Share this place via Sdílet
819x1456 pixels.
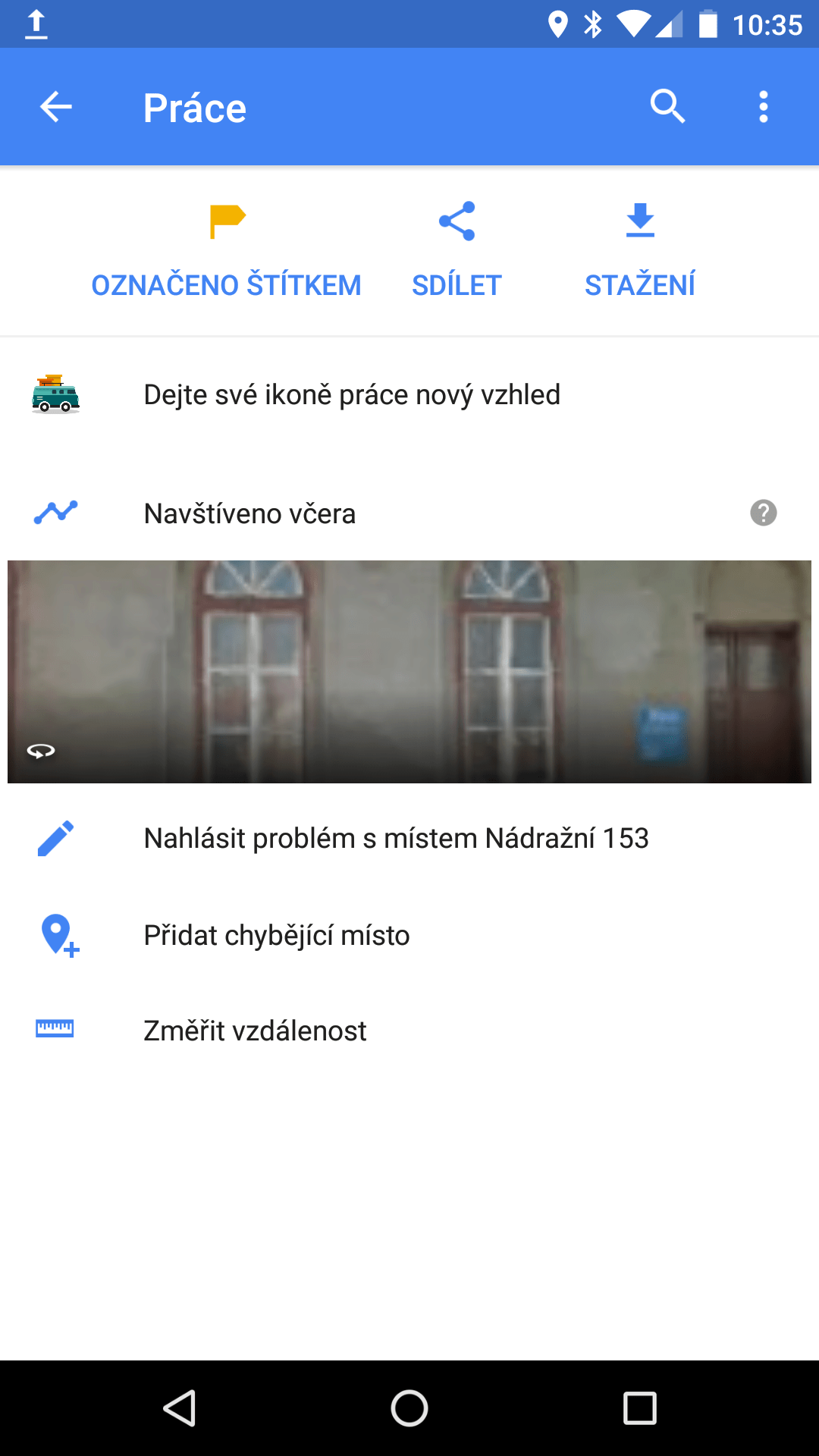(x=457, y=252)
